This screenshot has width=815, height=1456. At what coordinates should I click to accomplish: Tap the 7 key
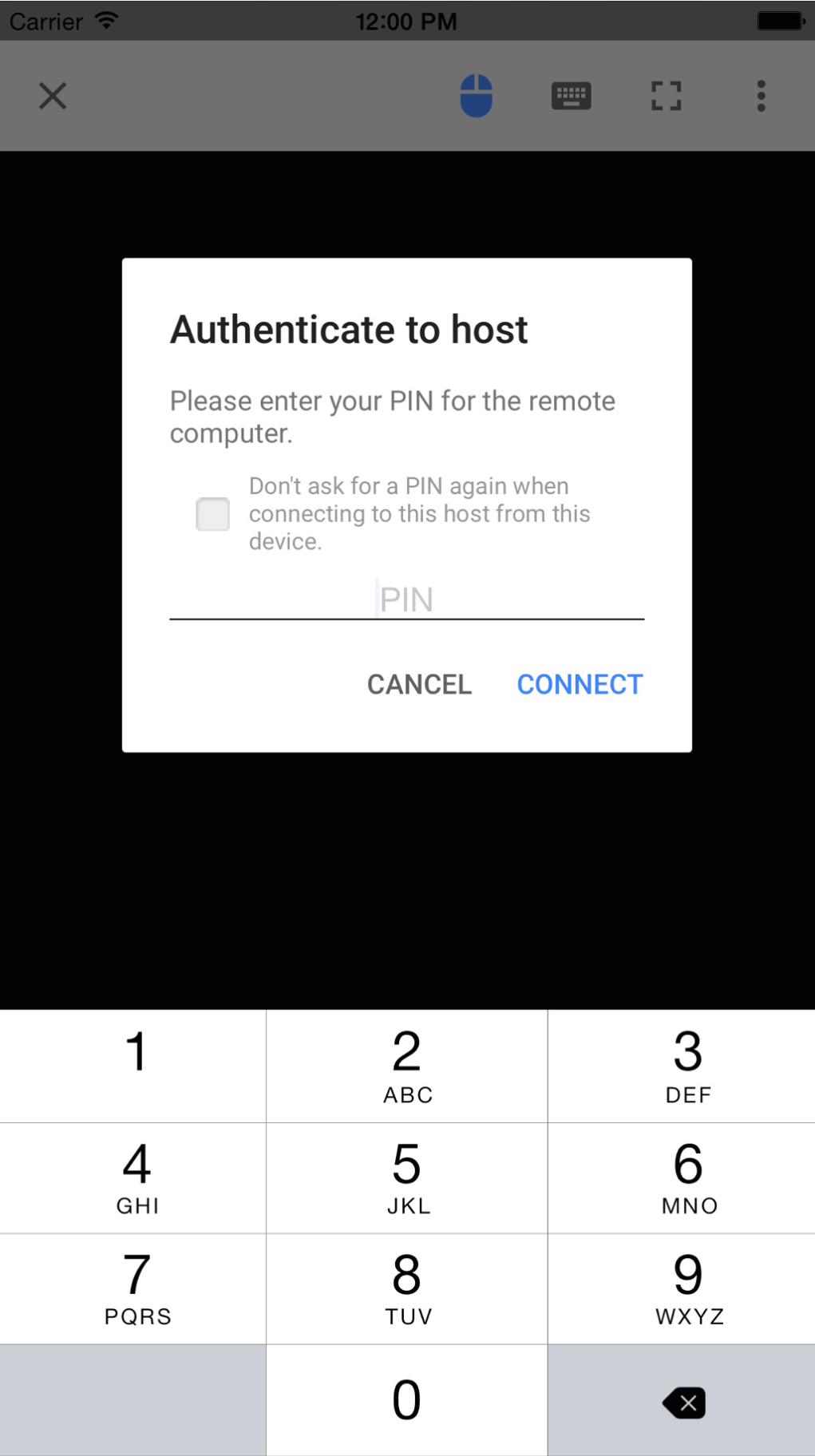[133, 1288]
